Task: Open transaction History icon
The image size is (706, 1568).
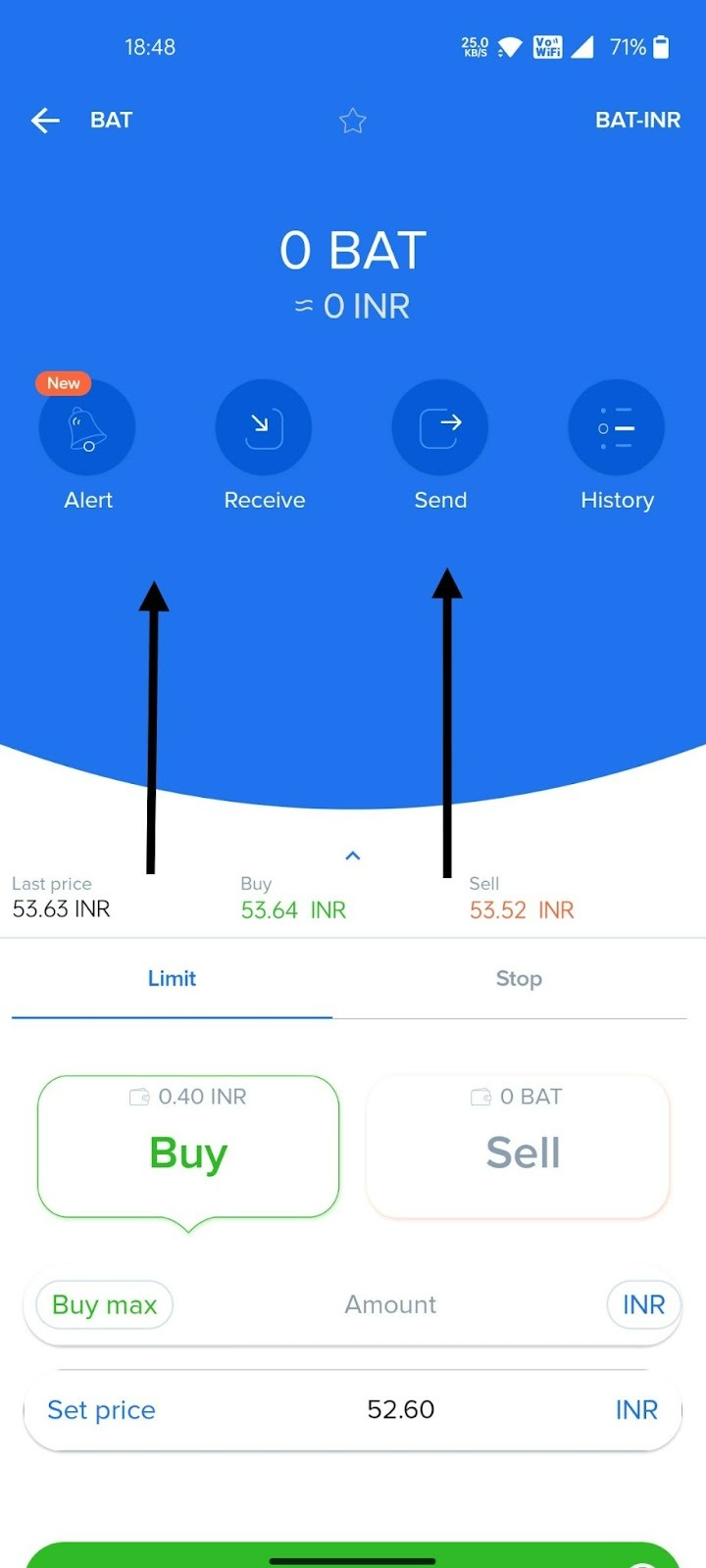Action: coord(616,426)
